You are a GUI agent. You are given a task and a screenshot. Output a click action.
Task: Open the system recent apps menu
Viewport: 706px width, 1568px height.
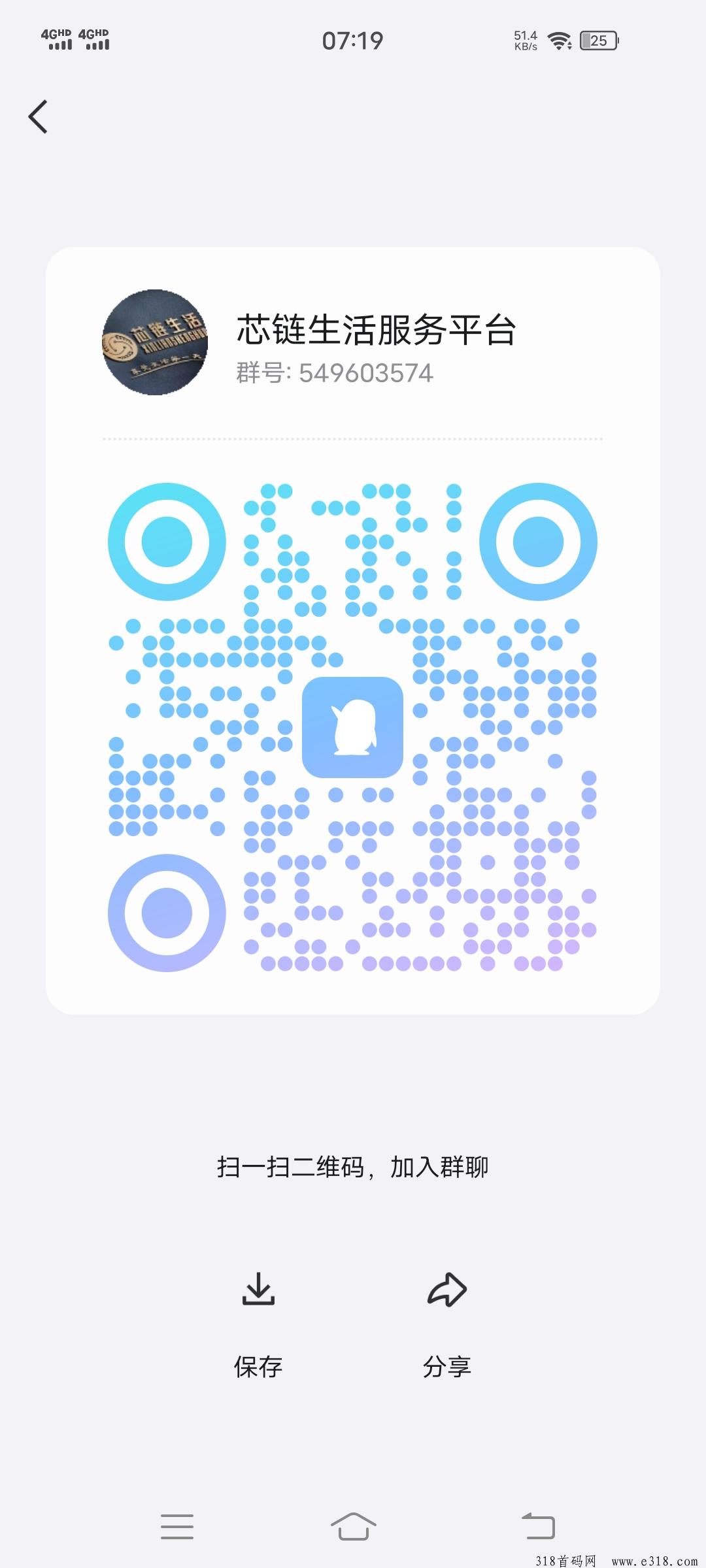tap(176, 1527)
